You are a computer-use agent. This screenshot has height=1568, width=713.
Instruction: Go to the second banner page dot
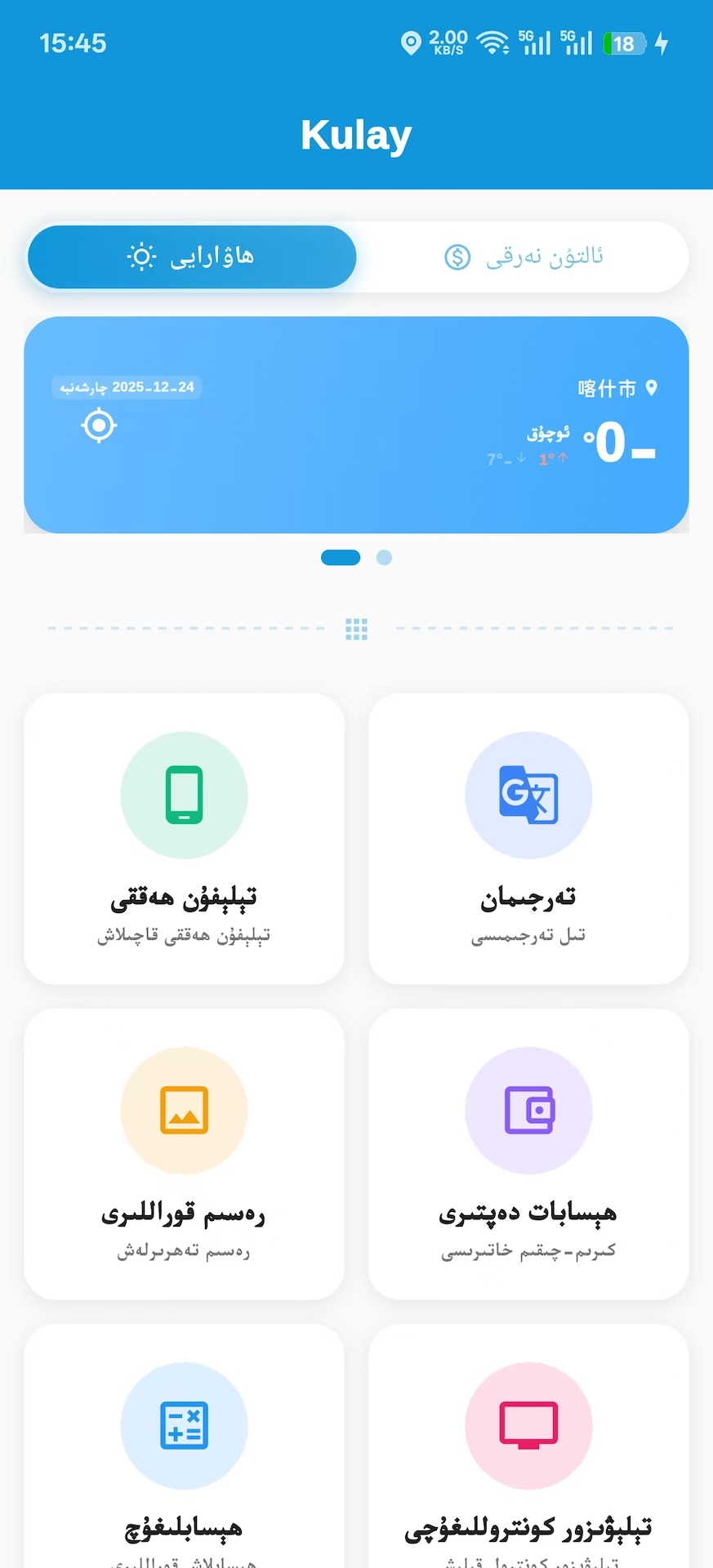pos(384,558)
